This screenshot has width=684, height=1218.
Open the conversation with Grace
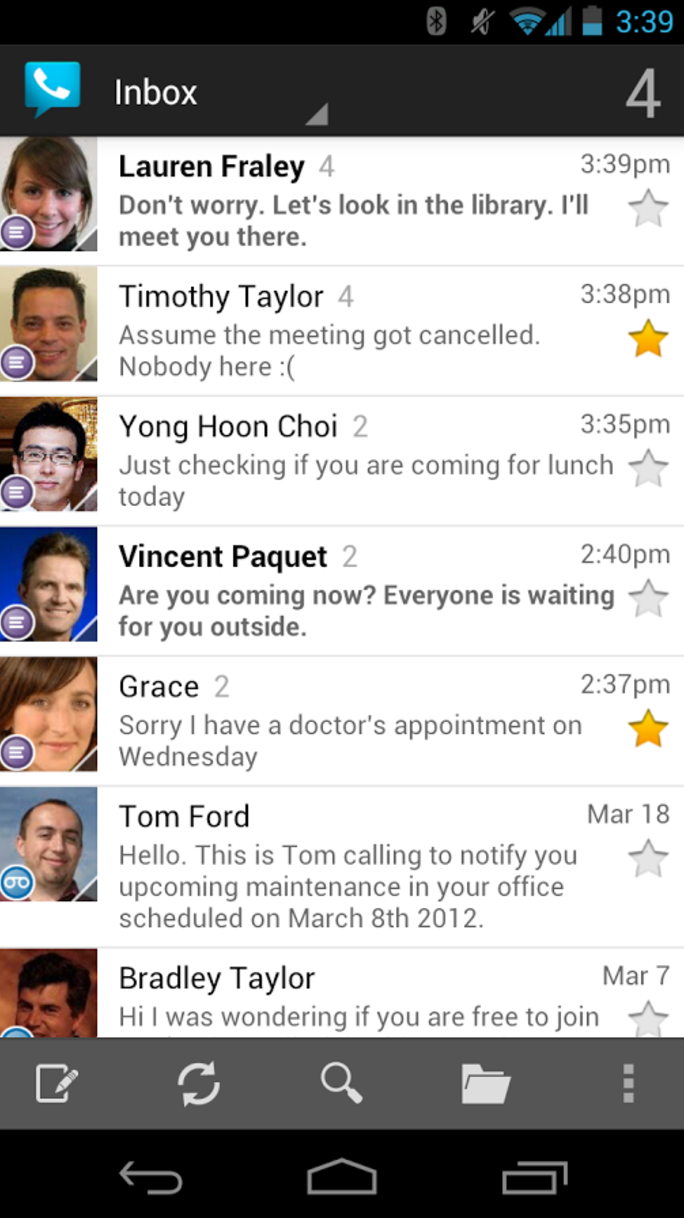342,721
